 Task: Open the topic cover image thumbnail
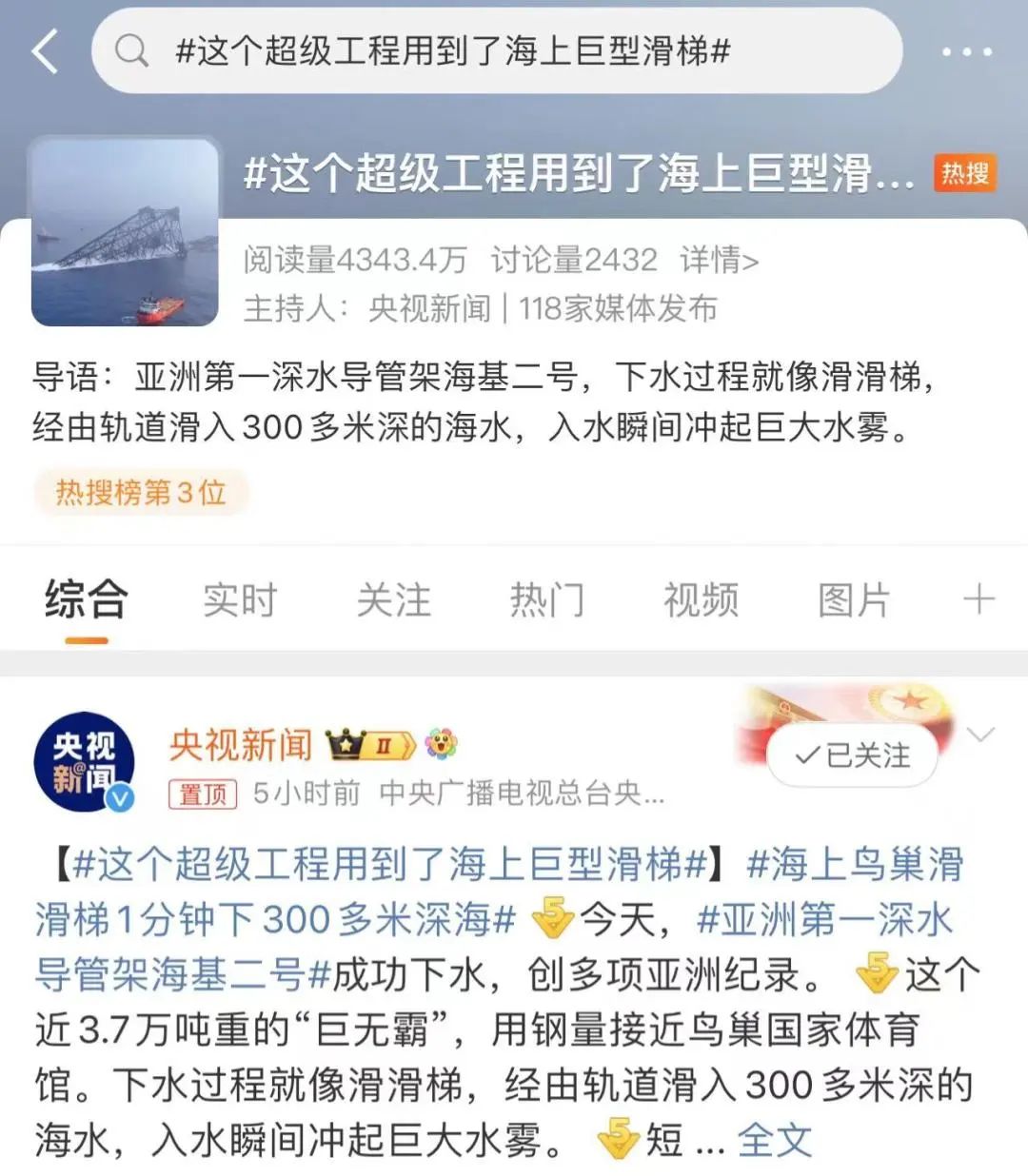(x=125, y=232)
